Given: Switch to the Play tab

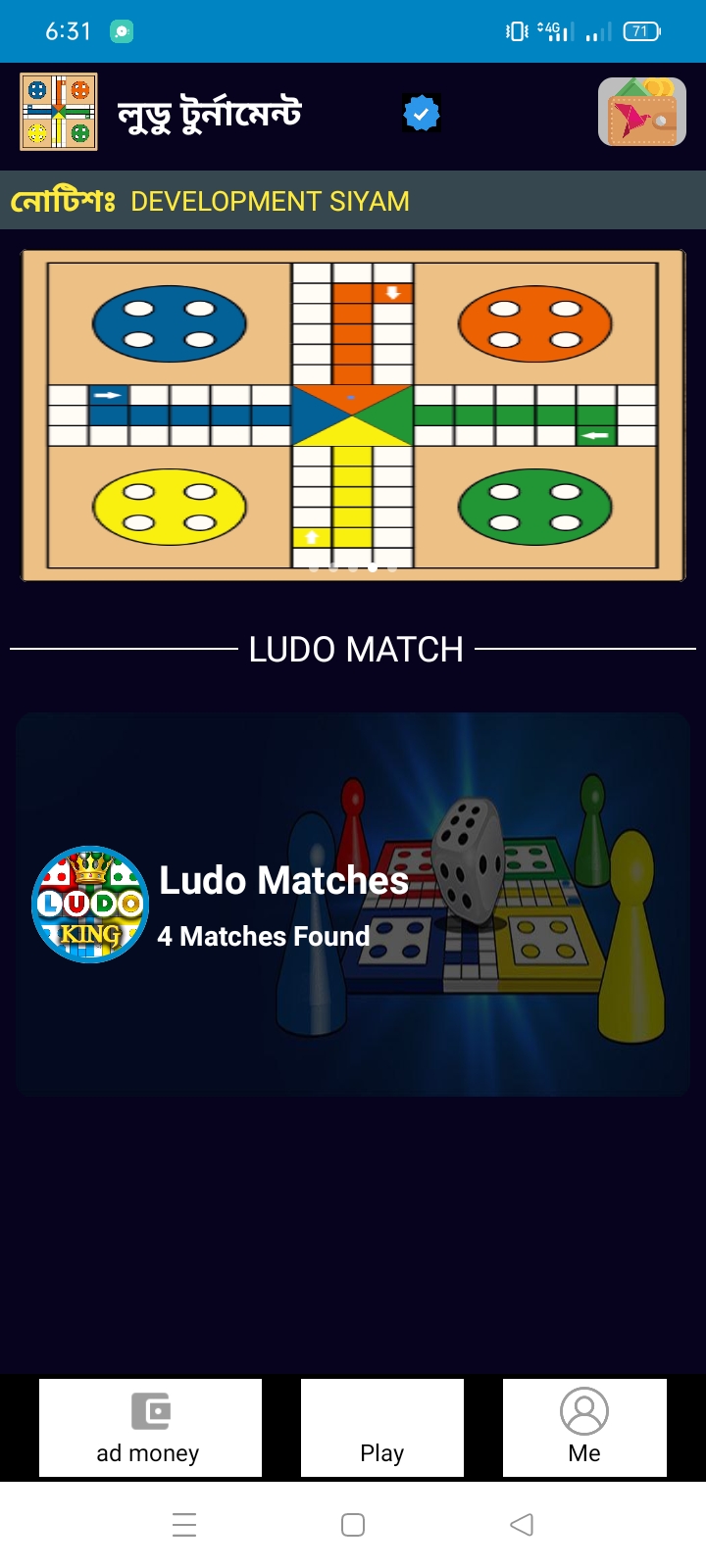Looking at the screenshot, I should 382,1427.
